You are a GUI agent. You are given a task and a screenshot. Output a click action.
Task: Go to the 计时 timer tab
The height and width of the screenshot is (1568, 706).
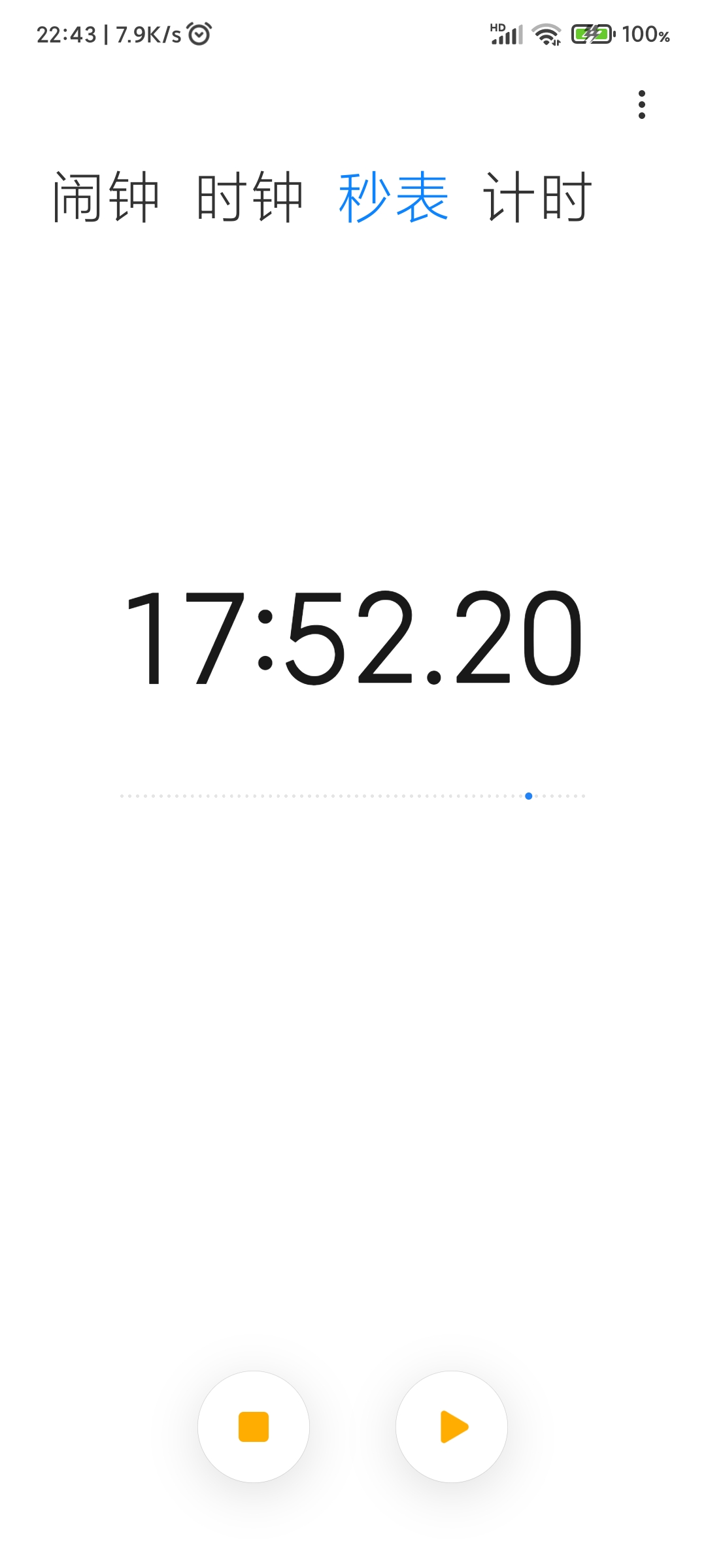537,197
